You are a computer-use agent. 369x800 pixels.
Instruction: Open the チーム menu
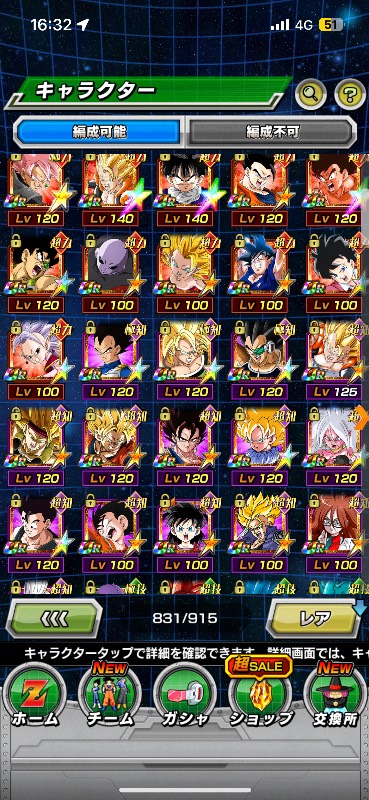[110, 696]
